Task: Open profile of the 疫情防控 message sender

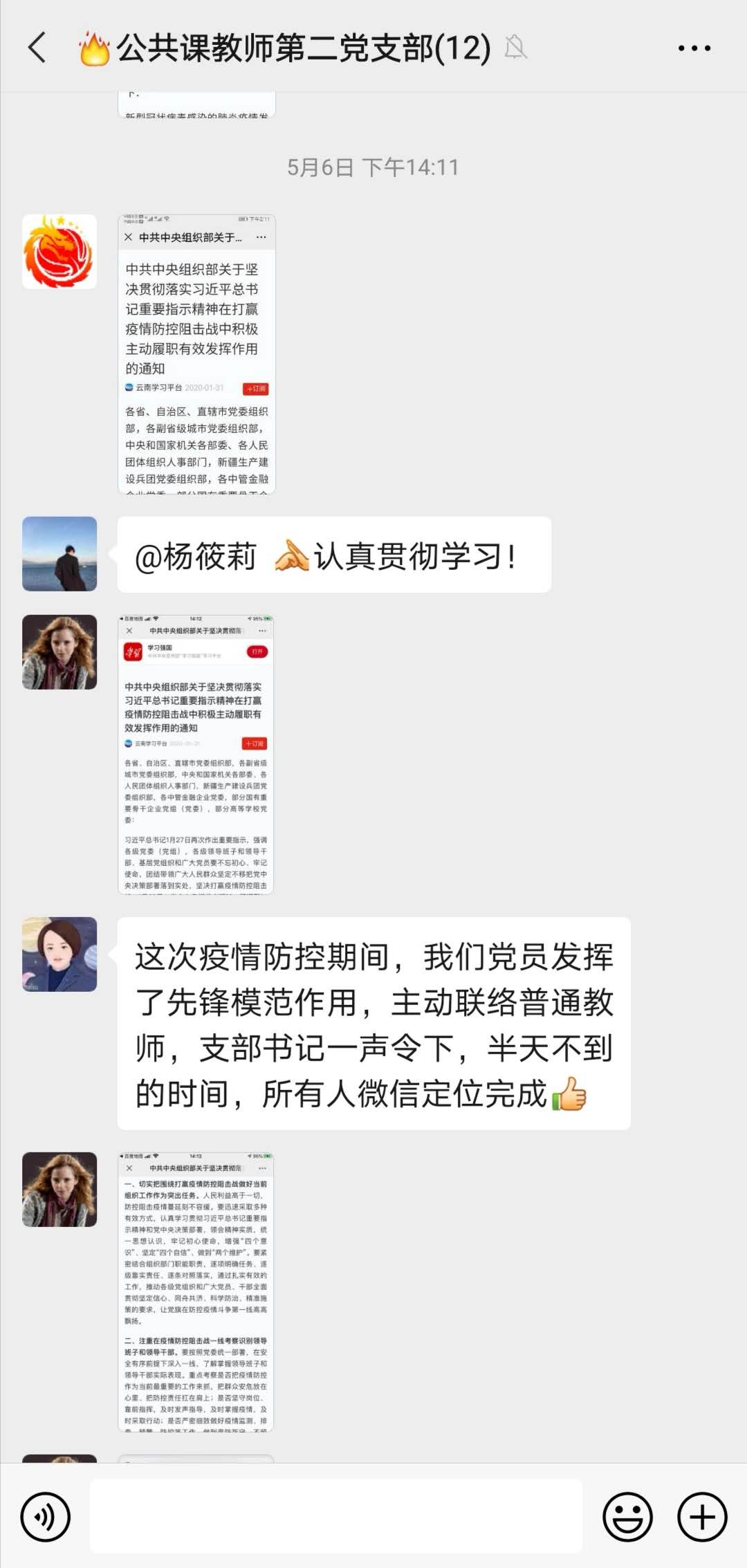Action: coord(59,954)
